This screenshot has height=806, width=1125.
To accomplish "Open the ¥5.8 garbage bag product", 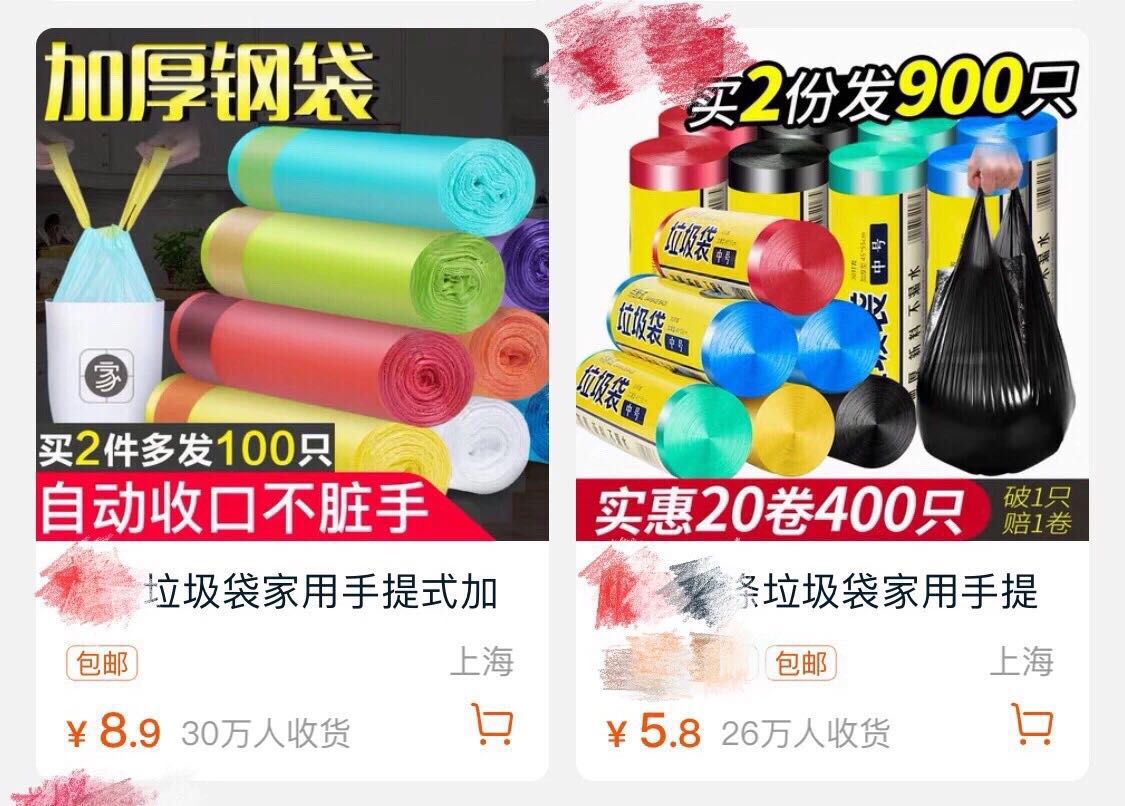I will click(832, 285).
